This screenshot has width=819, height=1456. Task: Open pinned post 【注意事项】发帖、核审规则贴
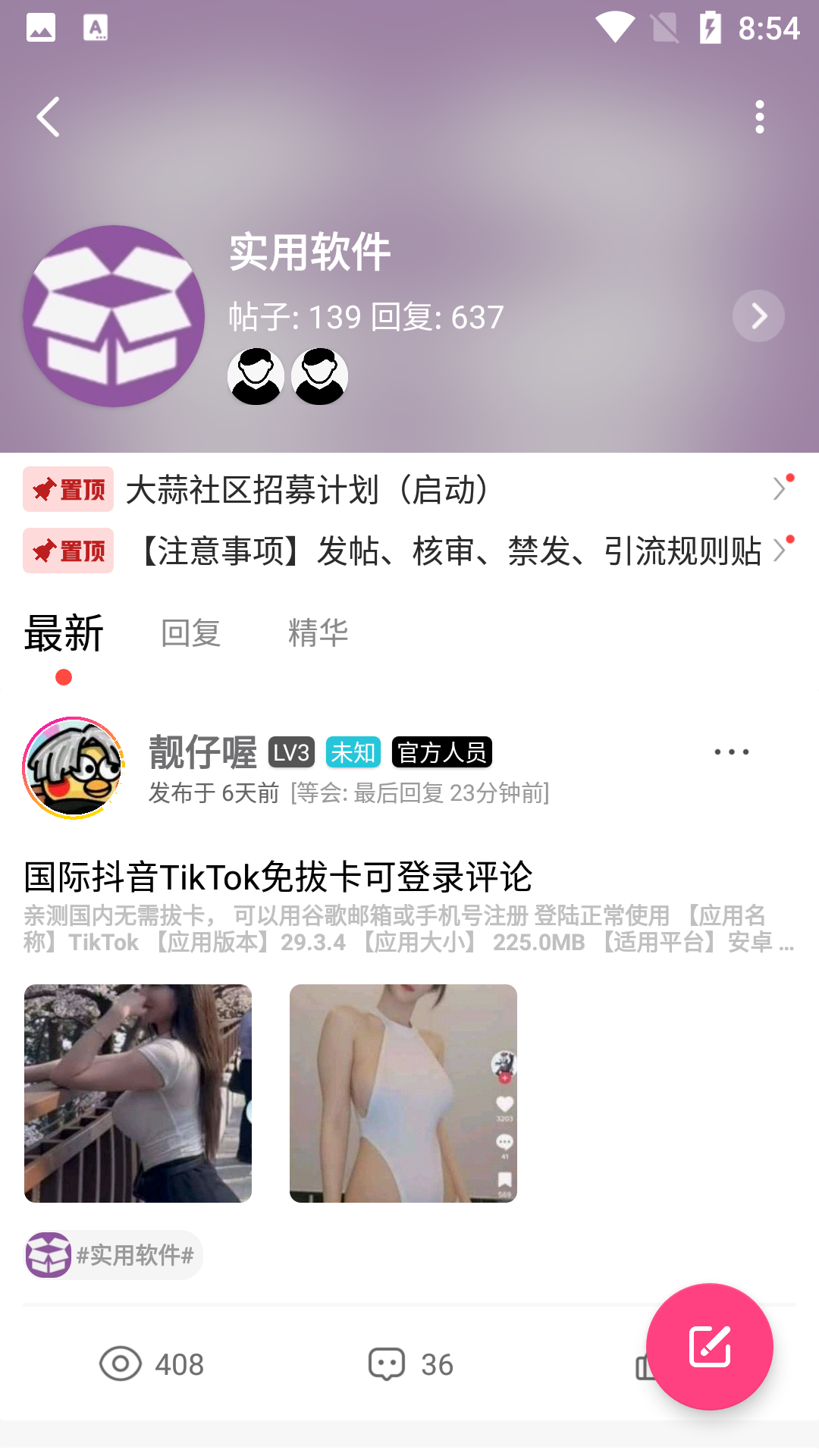point(447,551)
